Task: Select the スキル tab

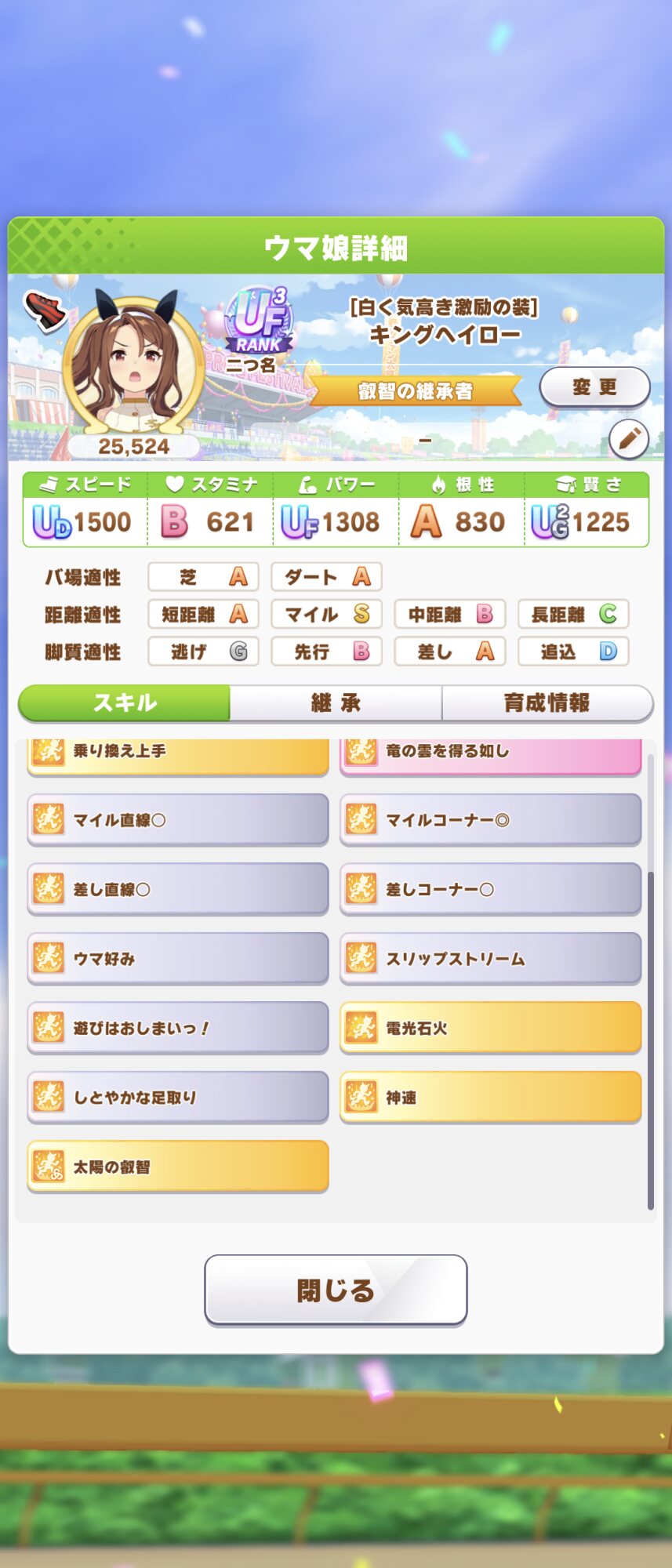Action: tap(125, 702)
